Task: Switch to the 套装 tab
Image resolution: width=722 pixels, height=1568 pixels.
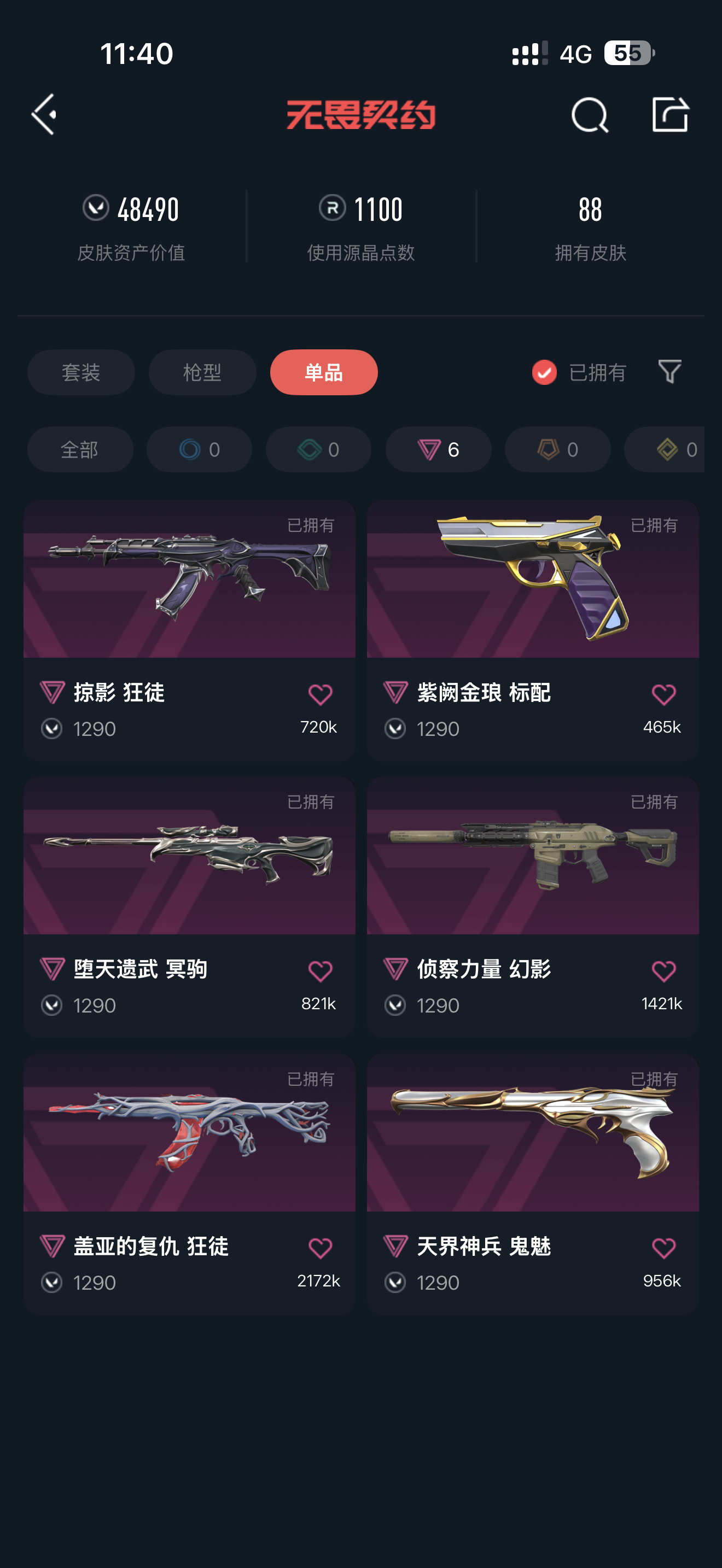Action: click(x=81, y=372)
